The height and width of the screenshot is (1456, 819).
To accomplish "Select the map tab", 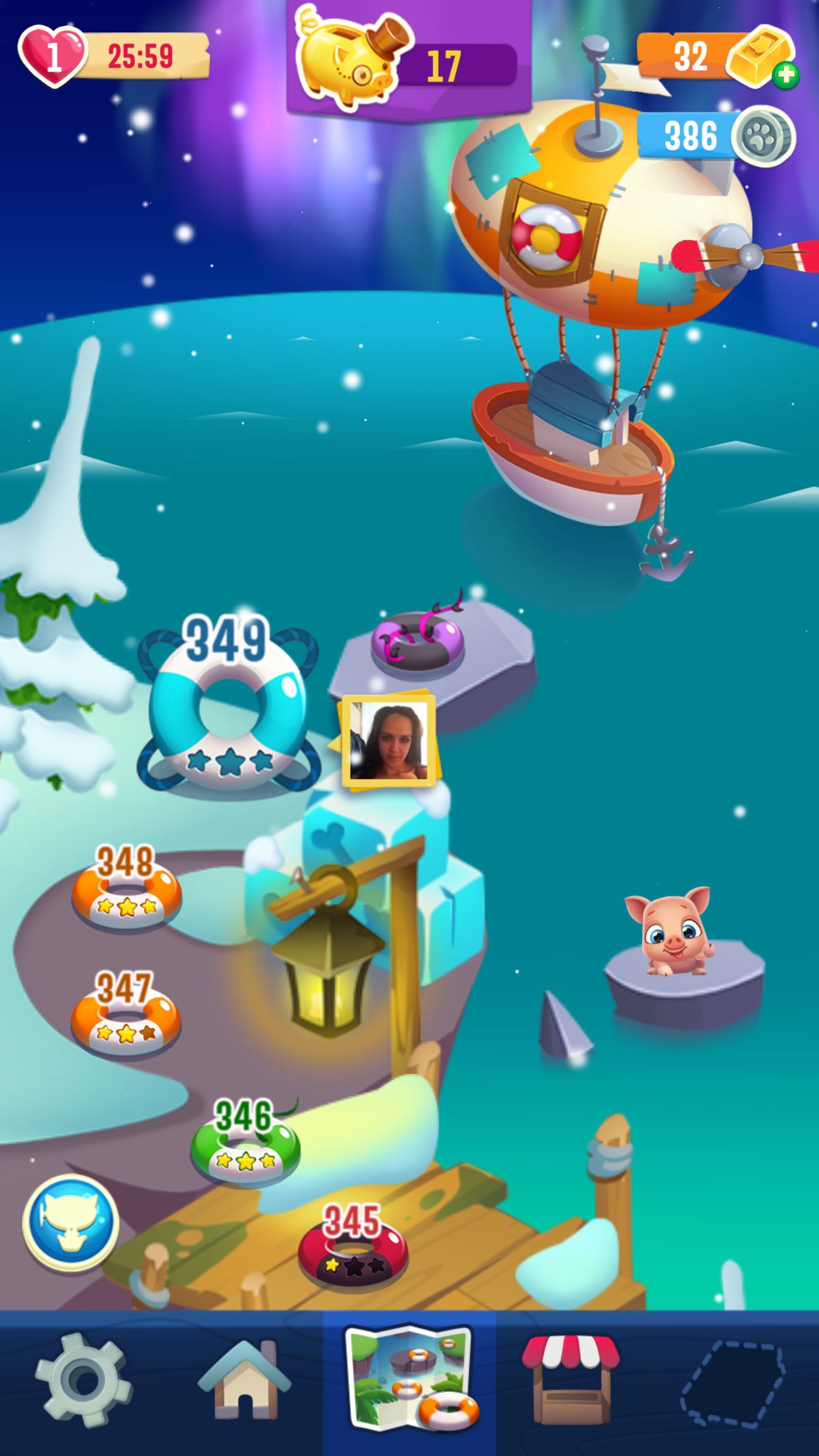I will click(x=410, y=1379).
